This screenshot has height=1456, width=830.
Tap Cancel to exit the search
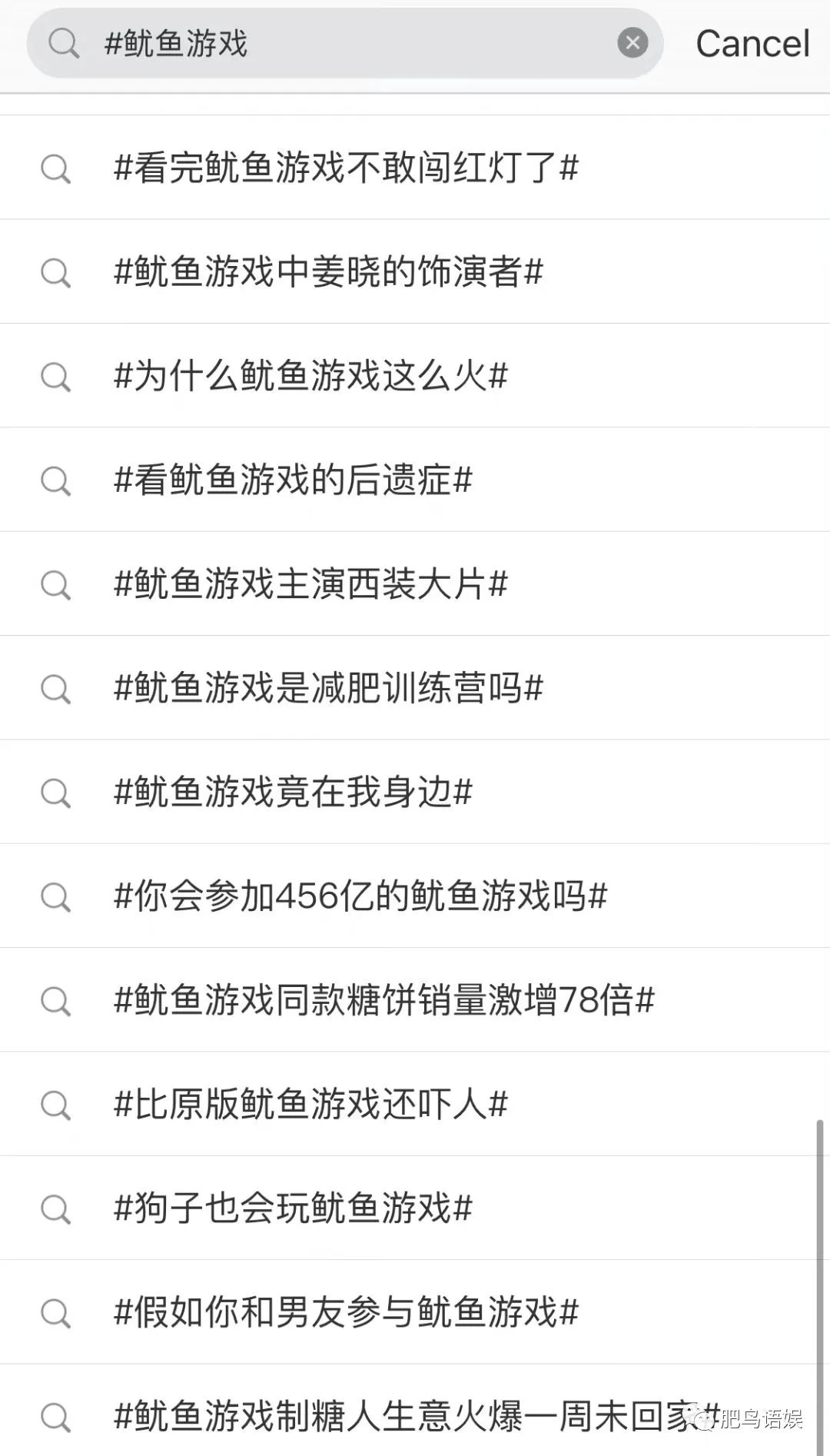(x=751, y=42)
